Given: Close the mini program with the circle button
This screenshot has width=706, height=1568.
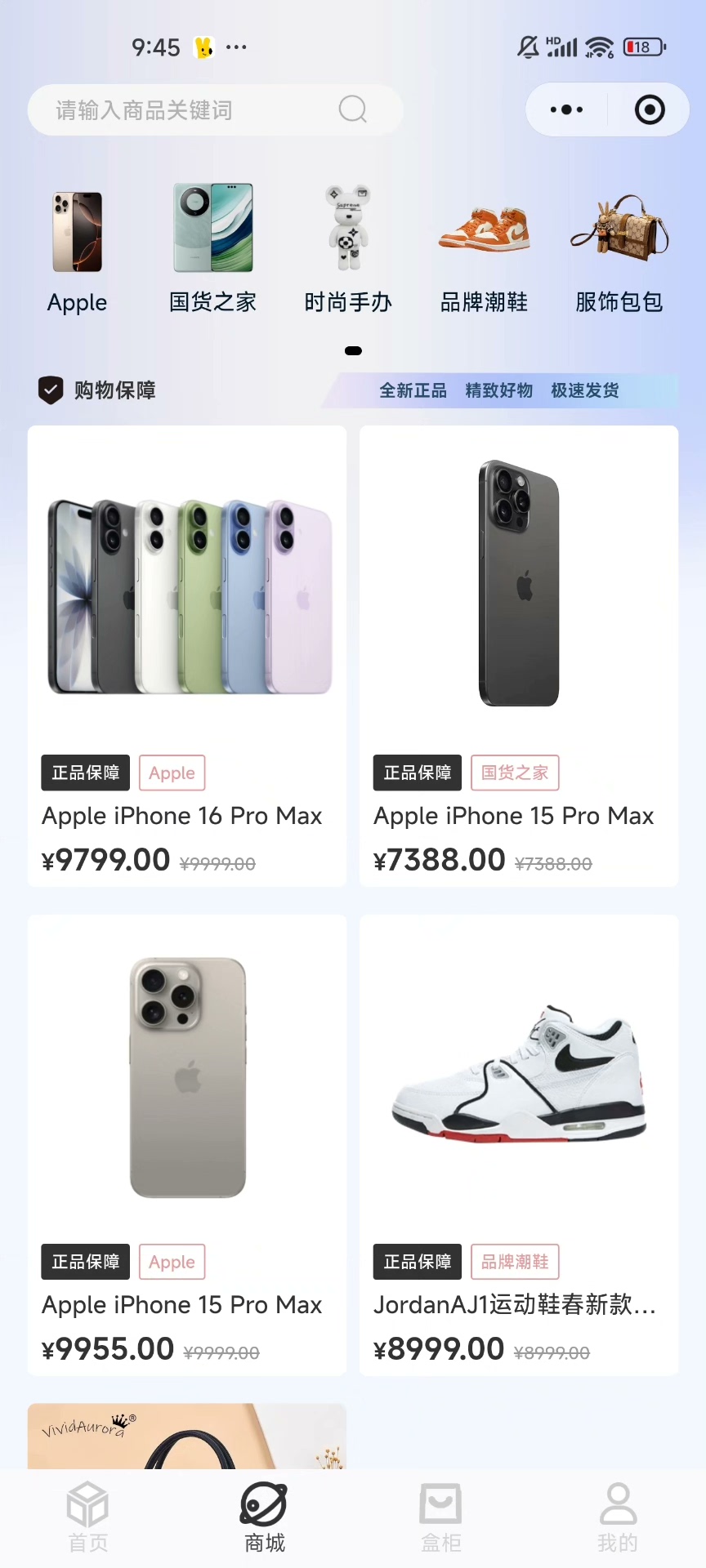Looking at the screenshot, I should [650, 110].
